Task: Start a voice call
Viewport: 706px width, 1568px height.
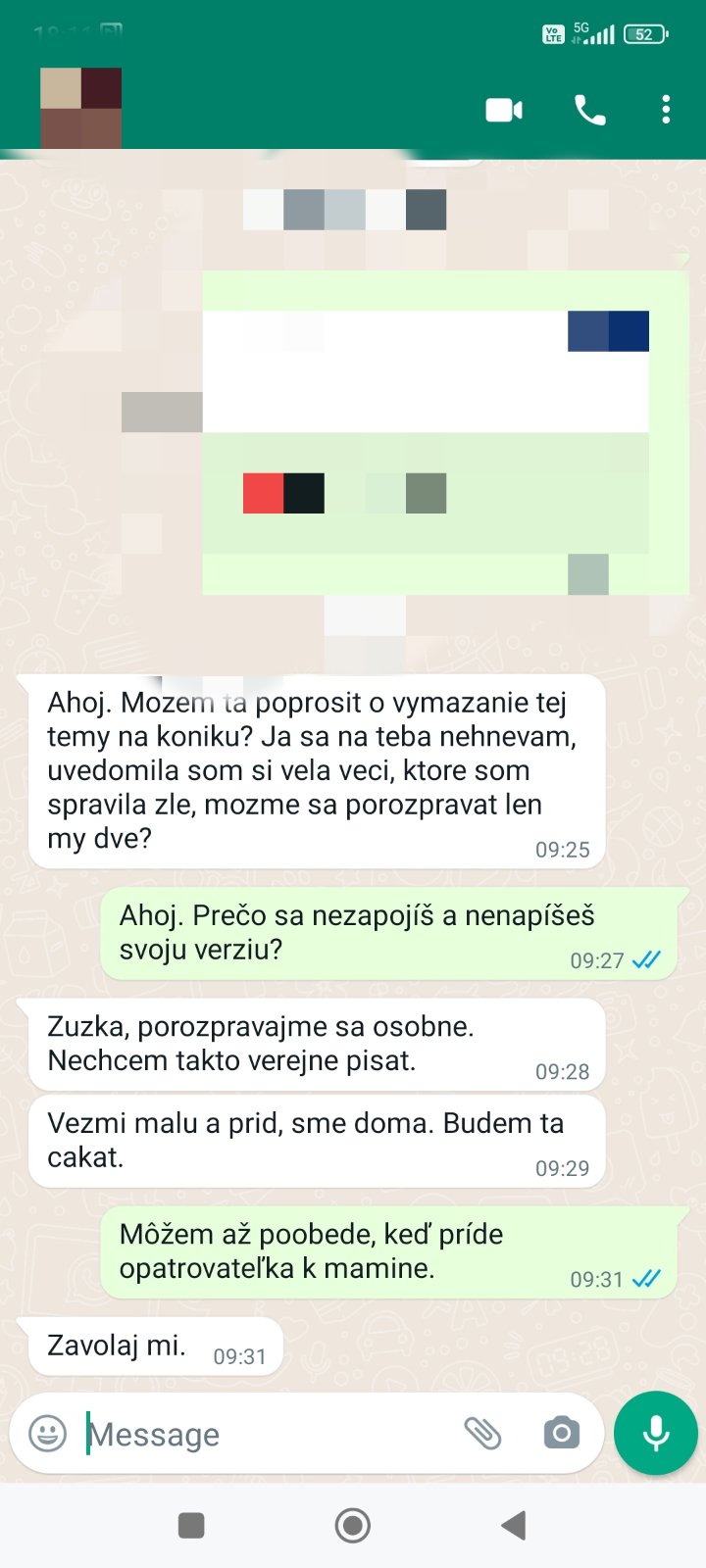Action: click(x=589, y=110)
